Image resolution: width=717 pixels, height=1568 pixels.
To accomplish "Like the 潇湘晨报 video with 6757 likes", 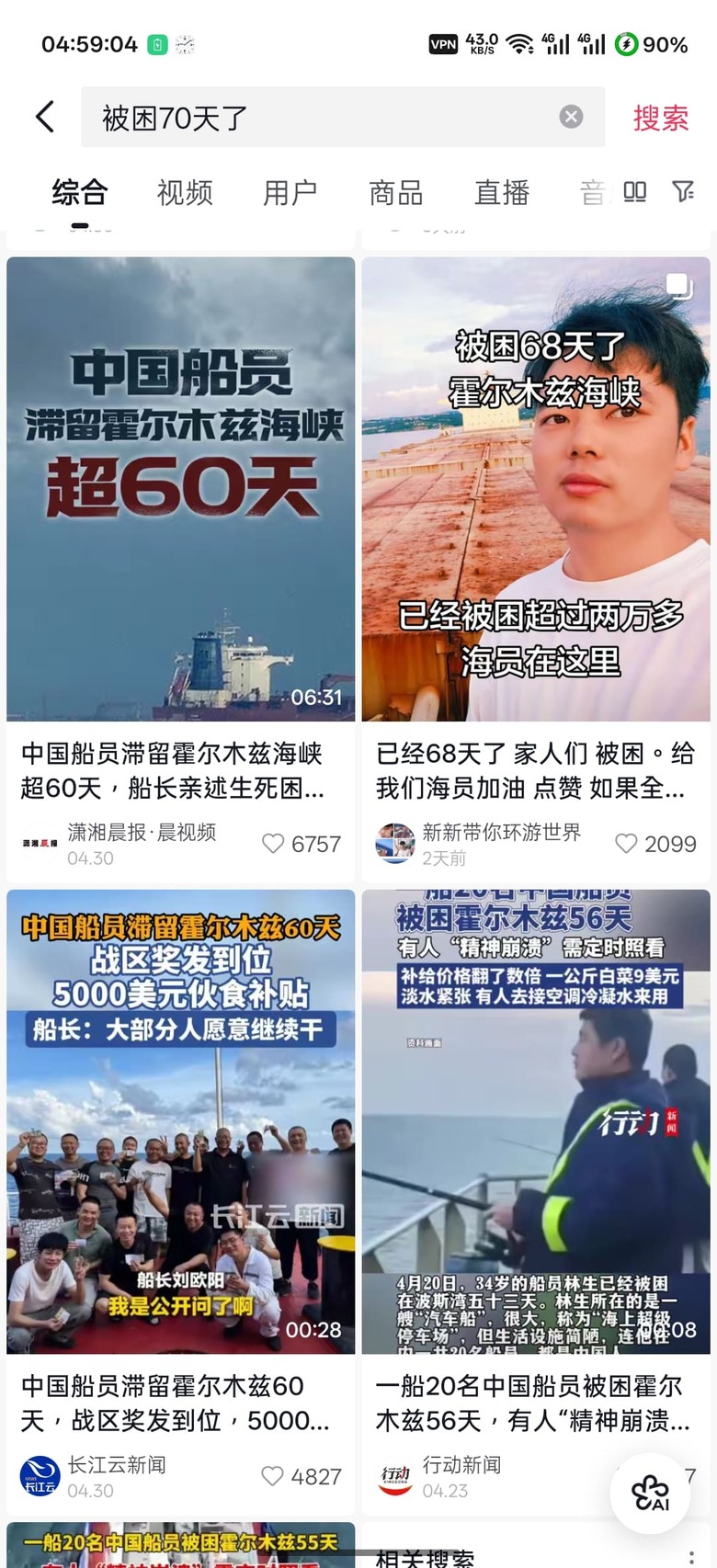I will [x=273, y=844].
